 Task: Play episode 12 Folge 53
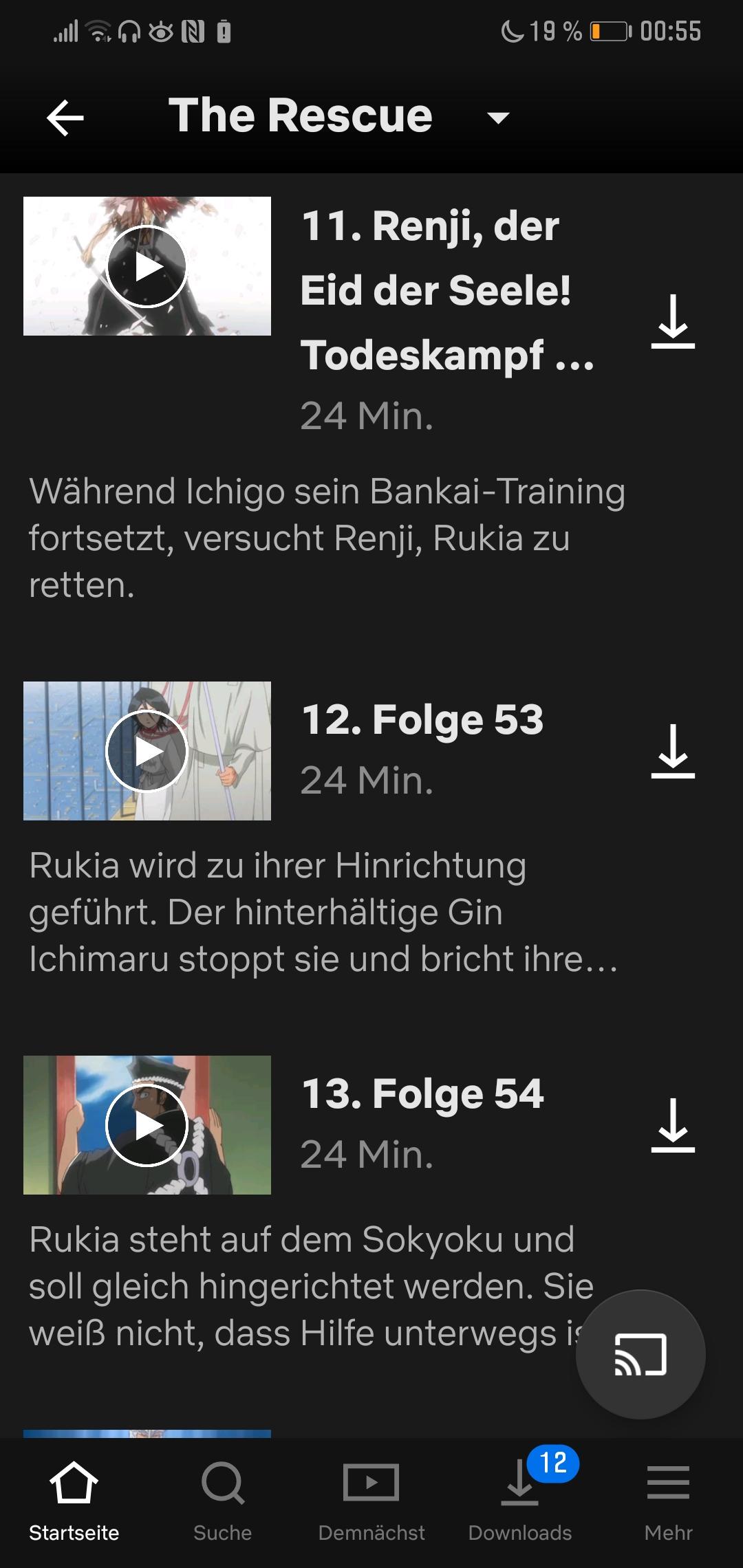click(x=147, y=752)
